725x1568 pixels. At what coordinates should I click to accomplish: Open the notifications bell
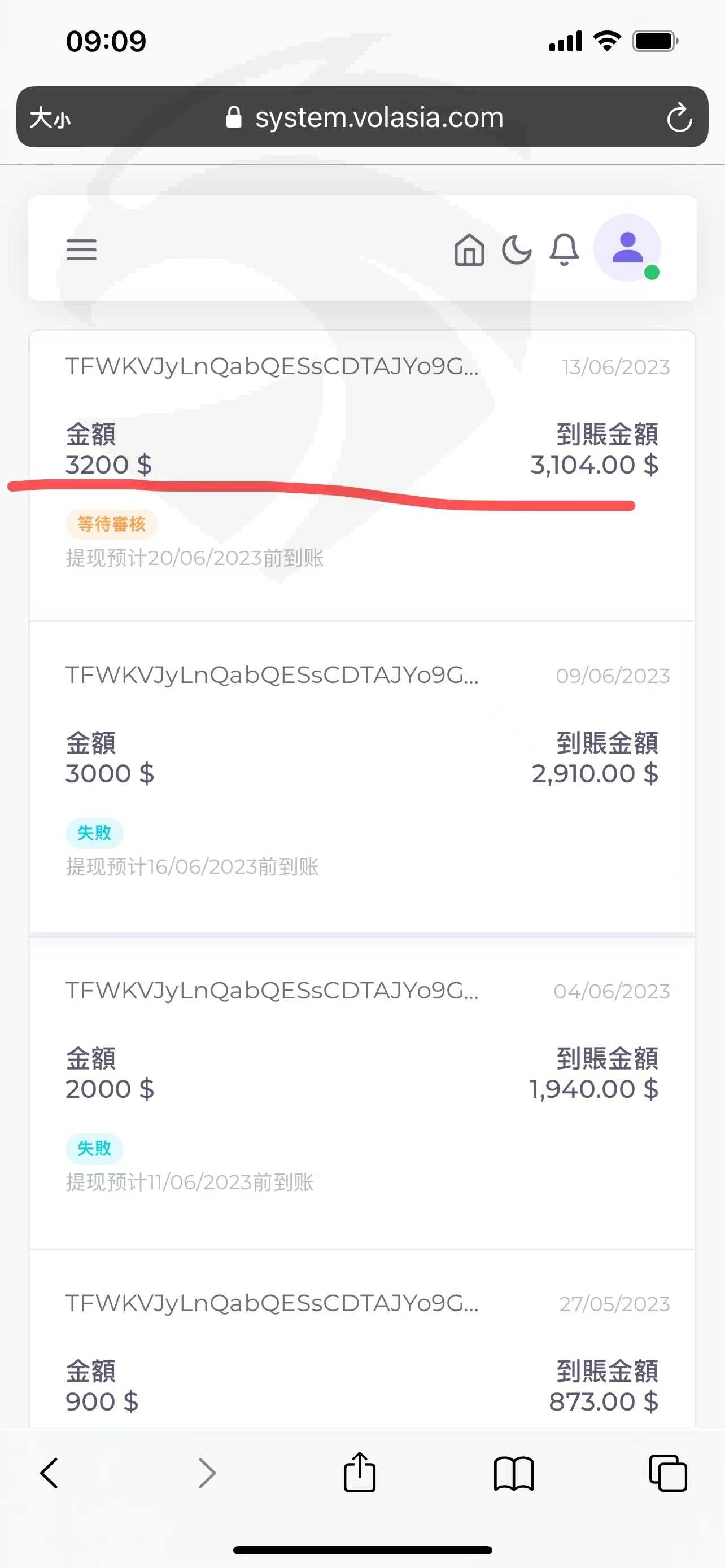coord(564,249)
